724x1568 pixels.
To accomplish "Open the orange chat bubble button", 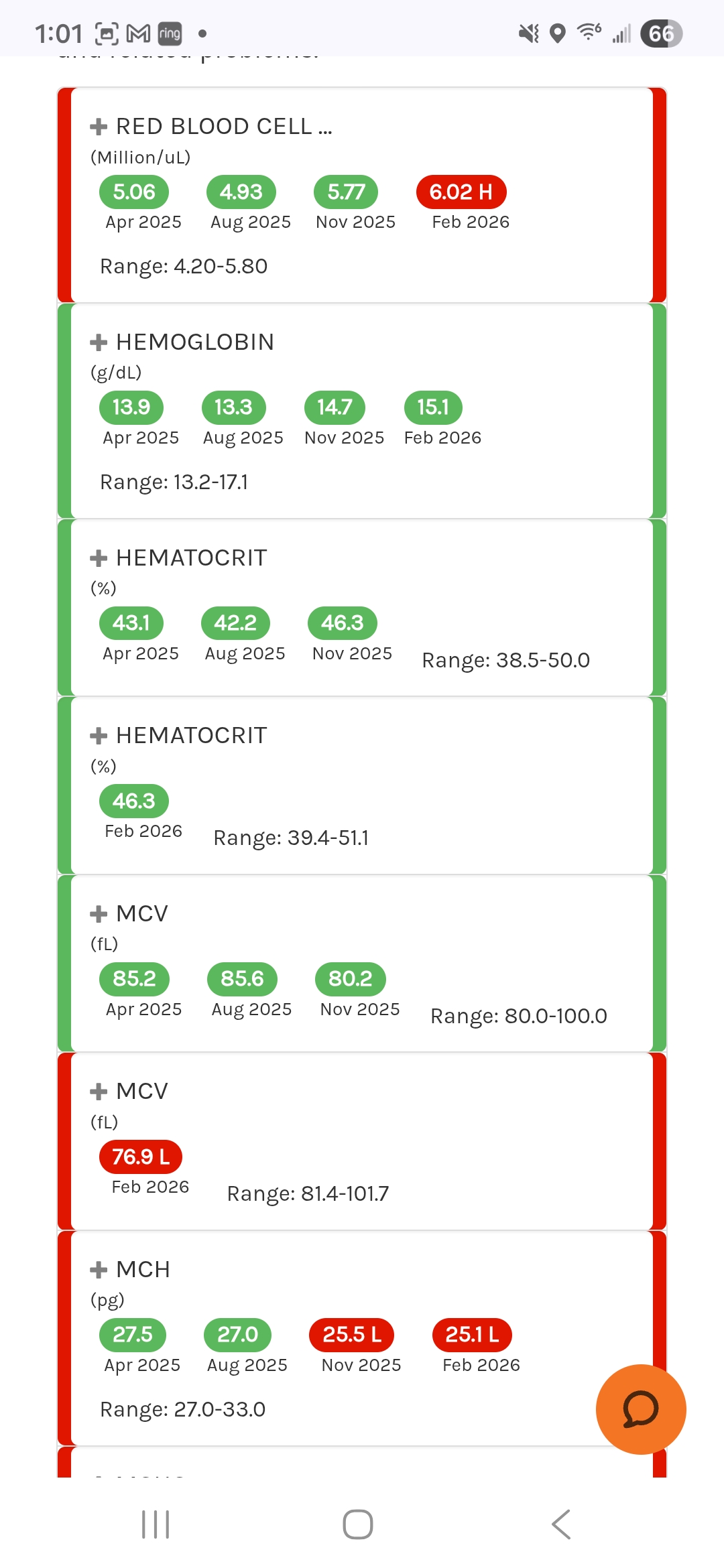I will pos(641,1409).
